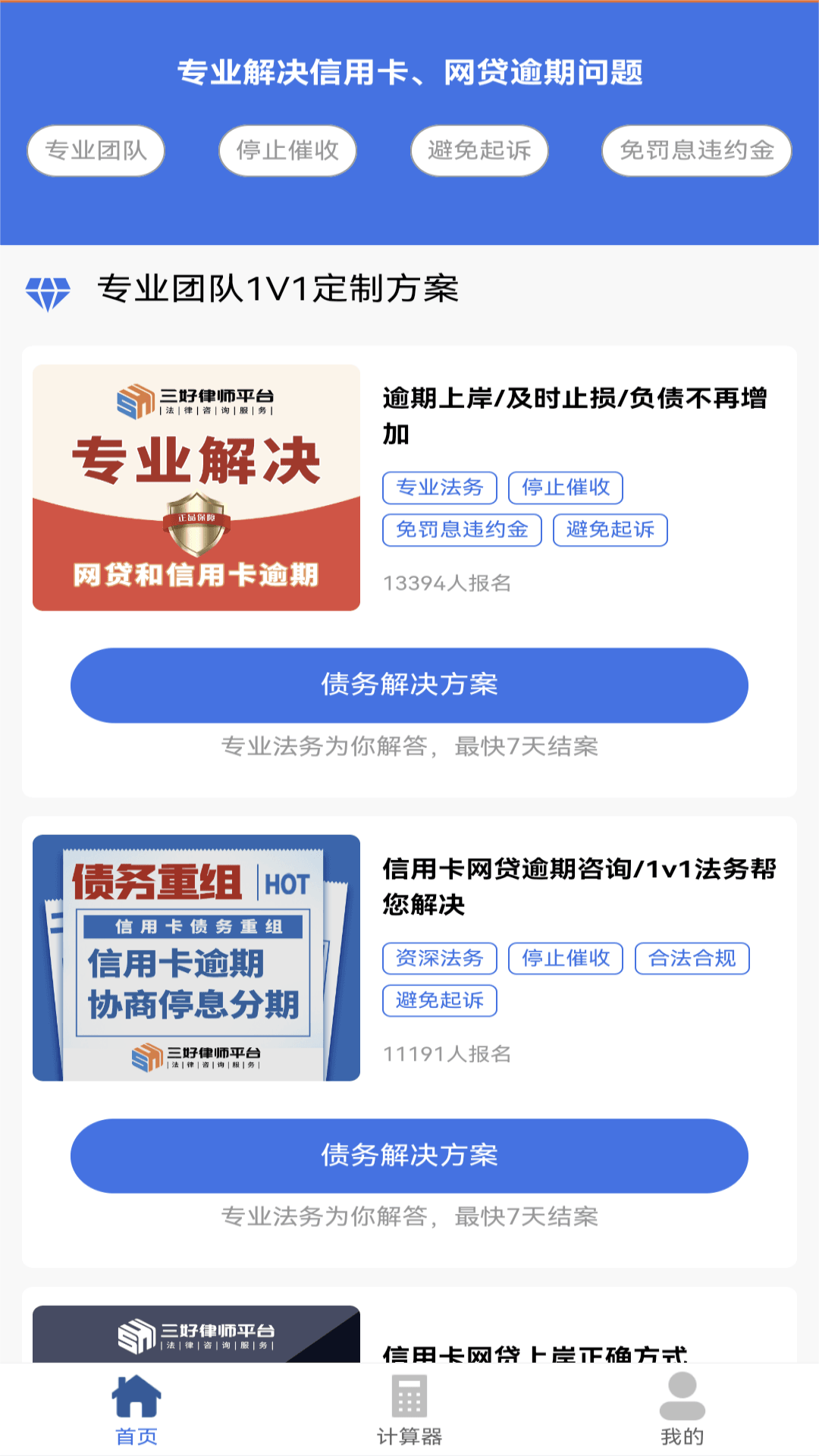Tap 债务解决方案 under 逾期上岸 card
This screenshot has height=1456, width=819.
click(409, 685)
